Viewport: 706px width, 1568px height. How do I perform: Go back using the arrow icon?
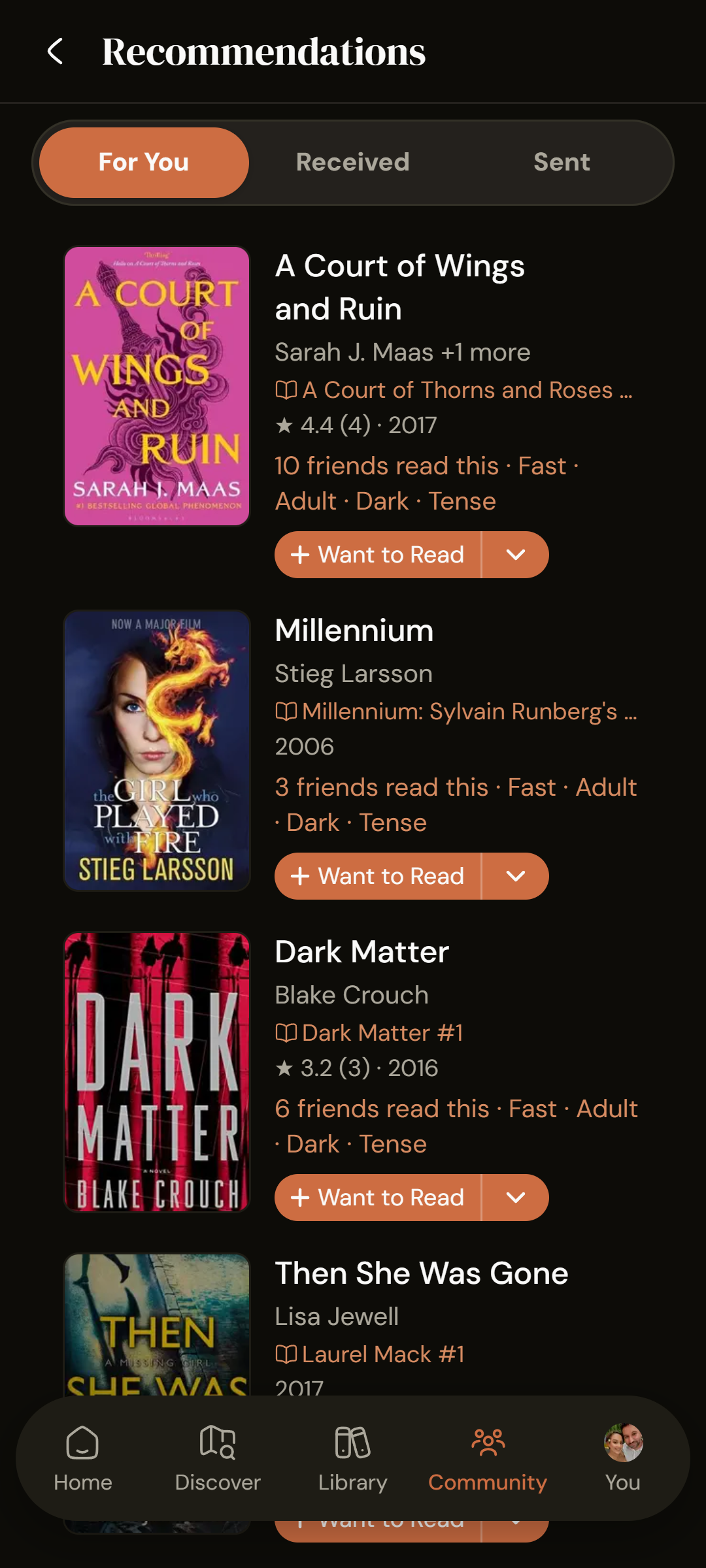[x=56, y=51]
